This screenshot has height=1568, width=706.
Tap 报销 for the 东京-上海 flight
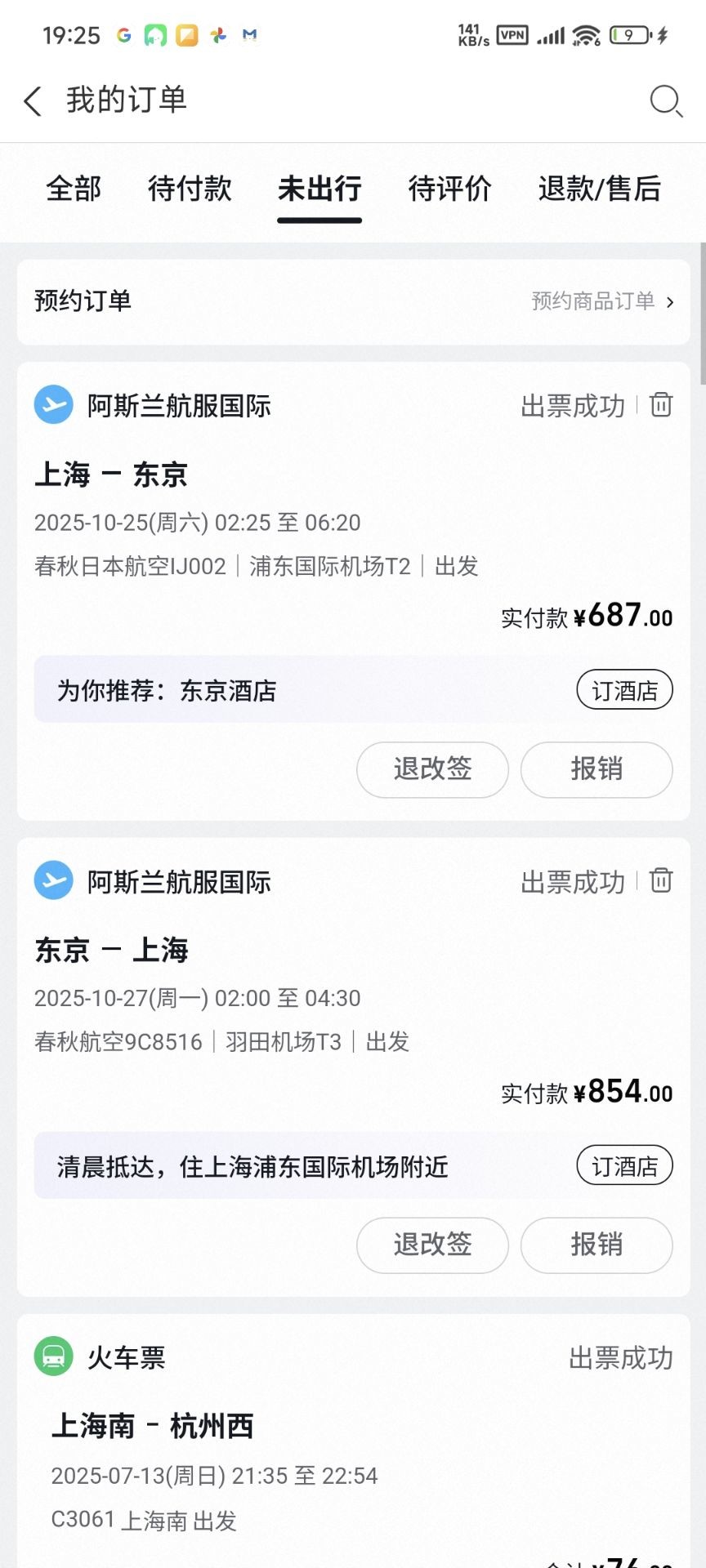click(597, 1245)
